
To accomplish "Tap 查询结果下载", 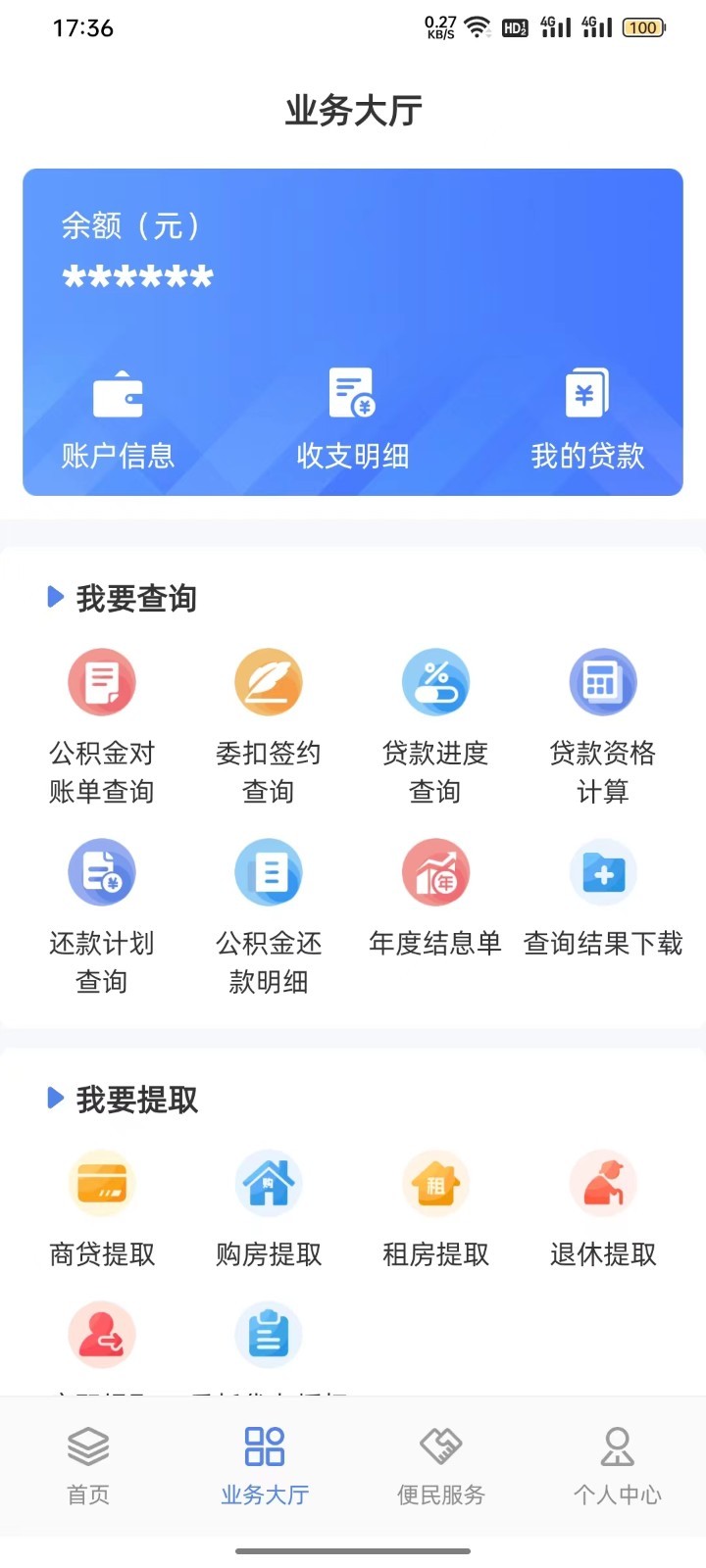I will (x=603, y=899).
